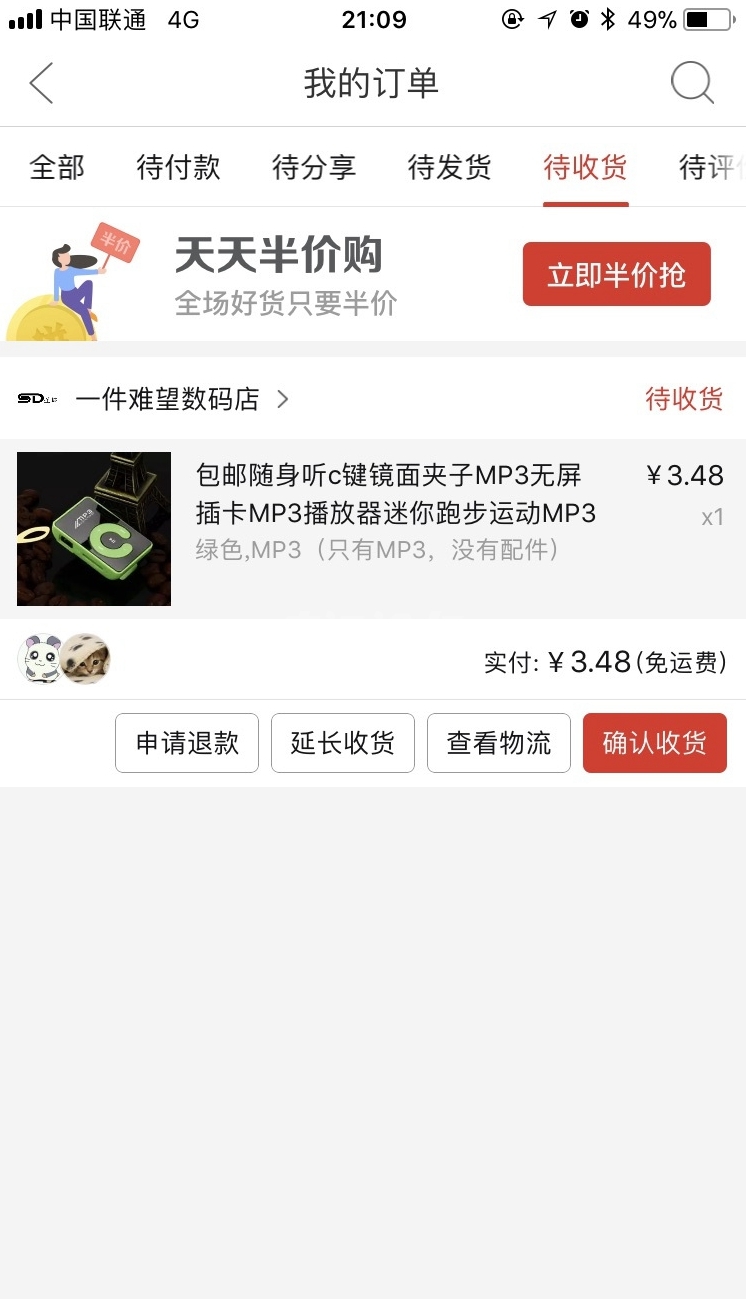Select the 全部 orders tab
Screen dimensions: 746x1299
(x=56, y=168)
